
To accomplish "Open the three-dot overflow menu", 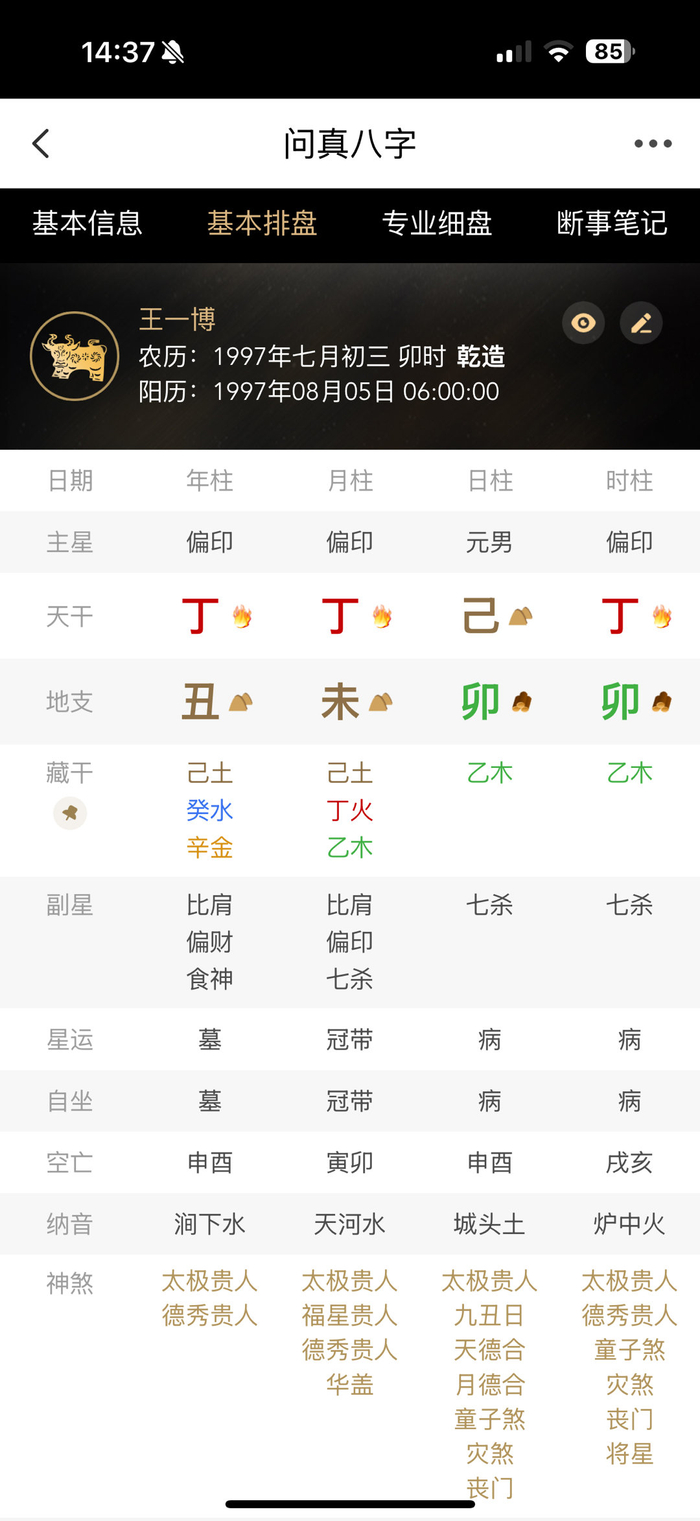I will pyautogui.click(x=652, y=144).
